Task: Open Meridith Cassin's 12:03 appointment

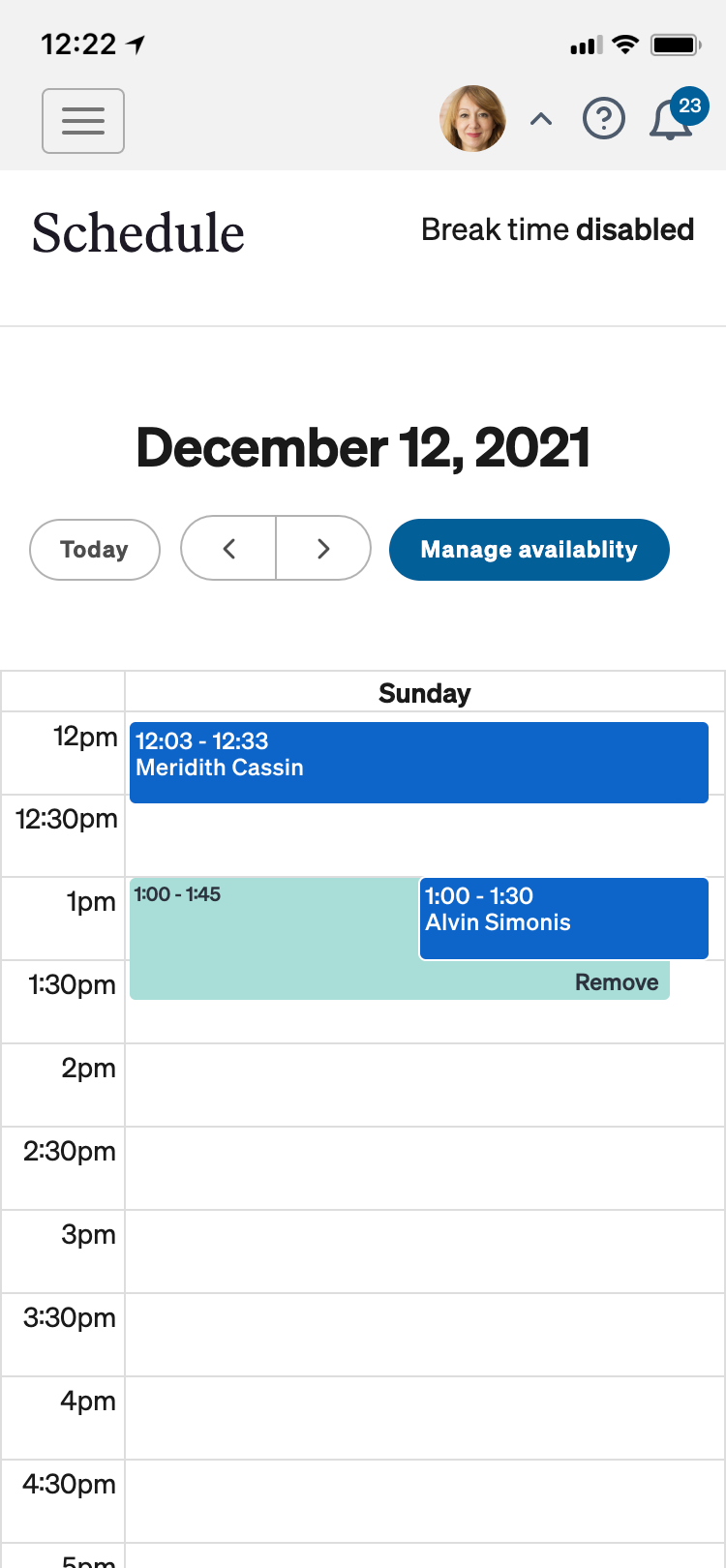Action: click(x=418, y=763)
